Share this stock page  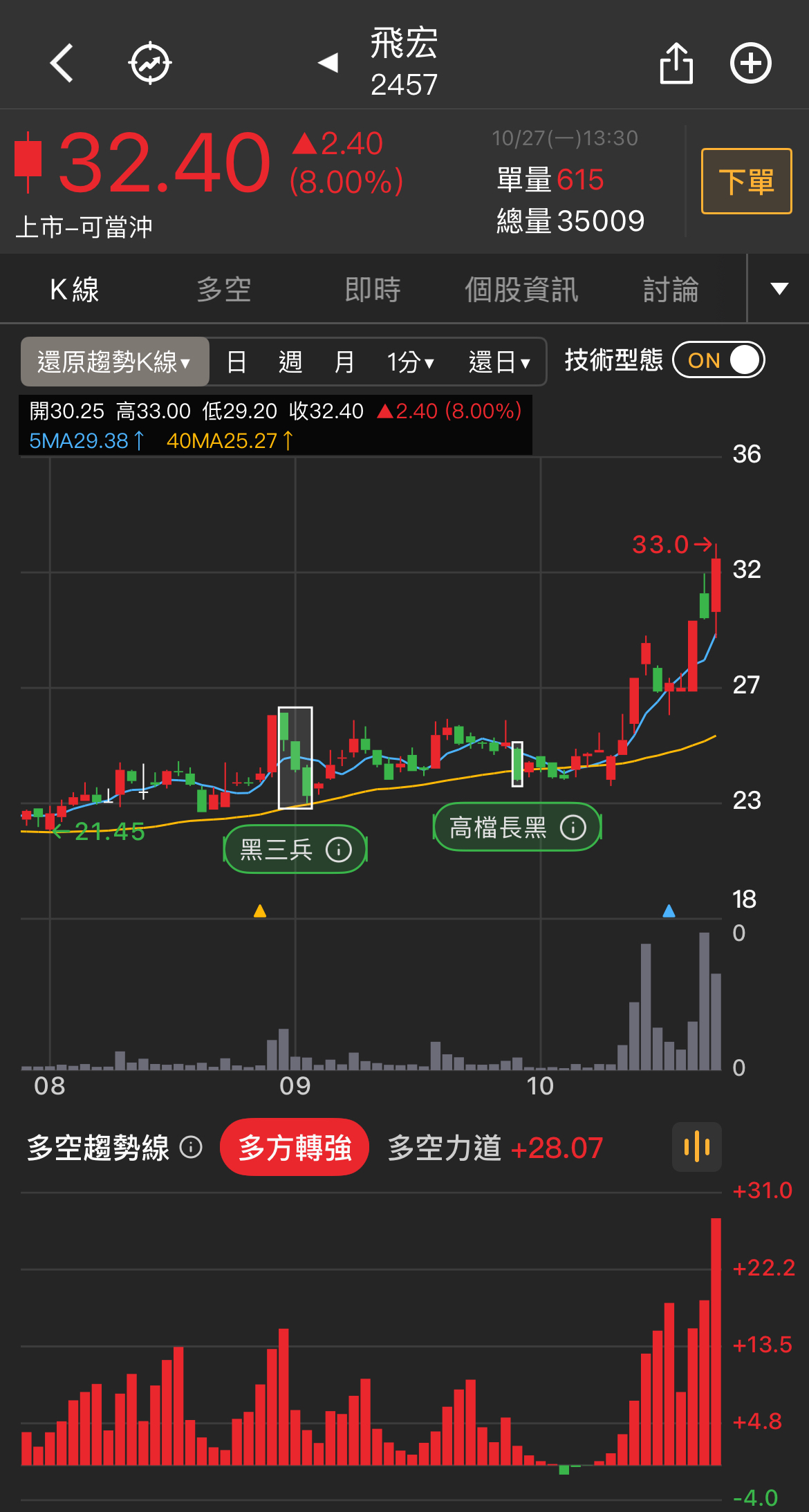point(676,64)
